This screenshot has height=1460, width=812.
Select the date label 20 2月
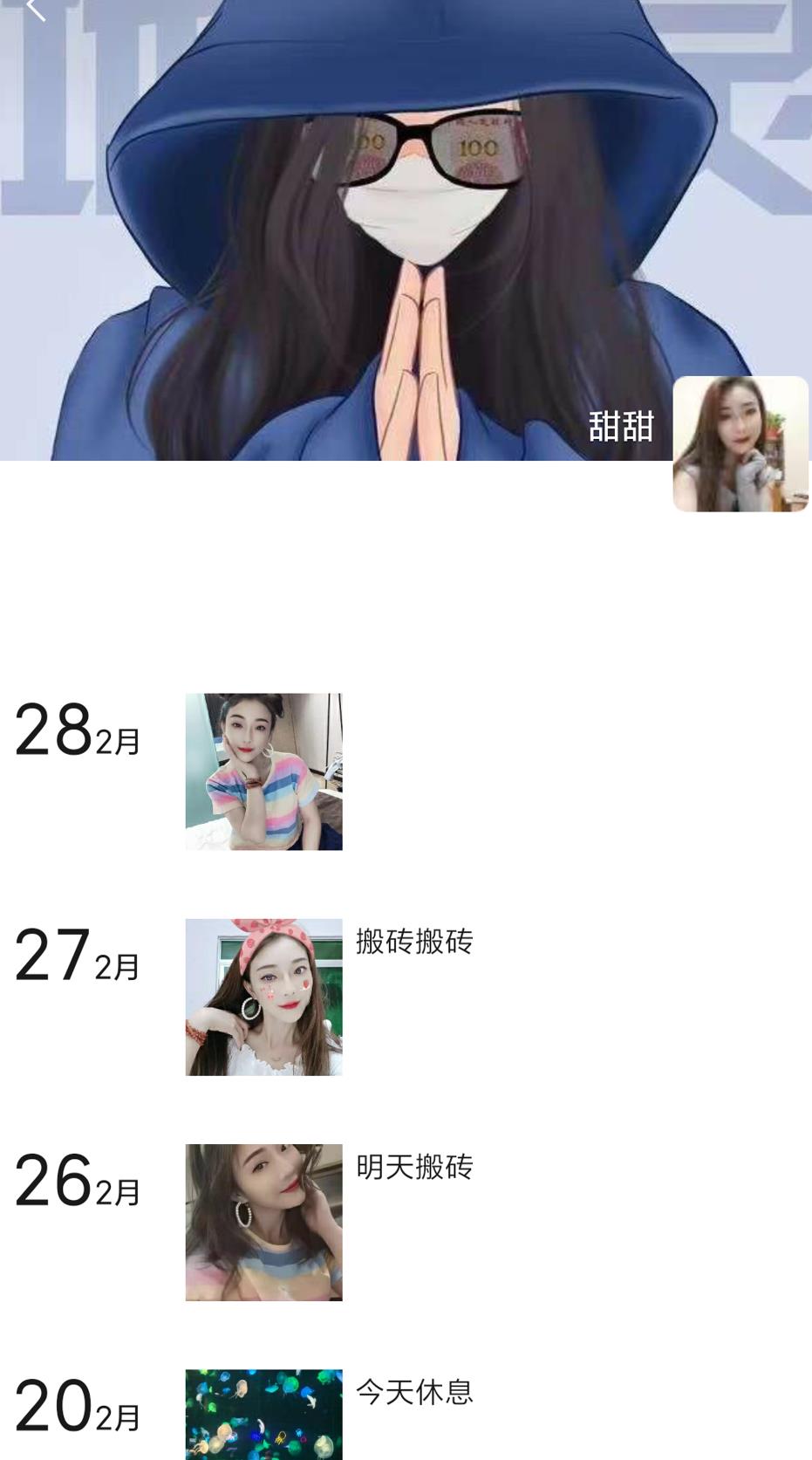76,1408
